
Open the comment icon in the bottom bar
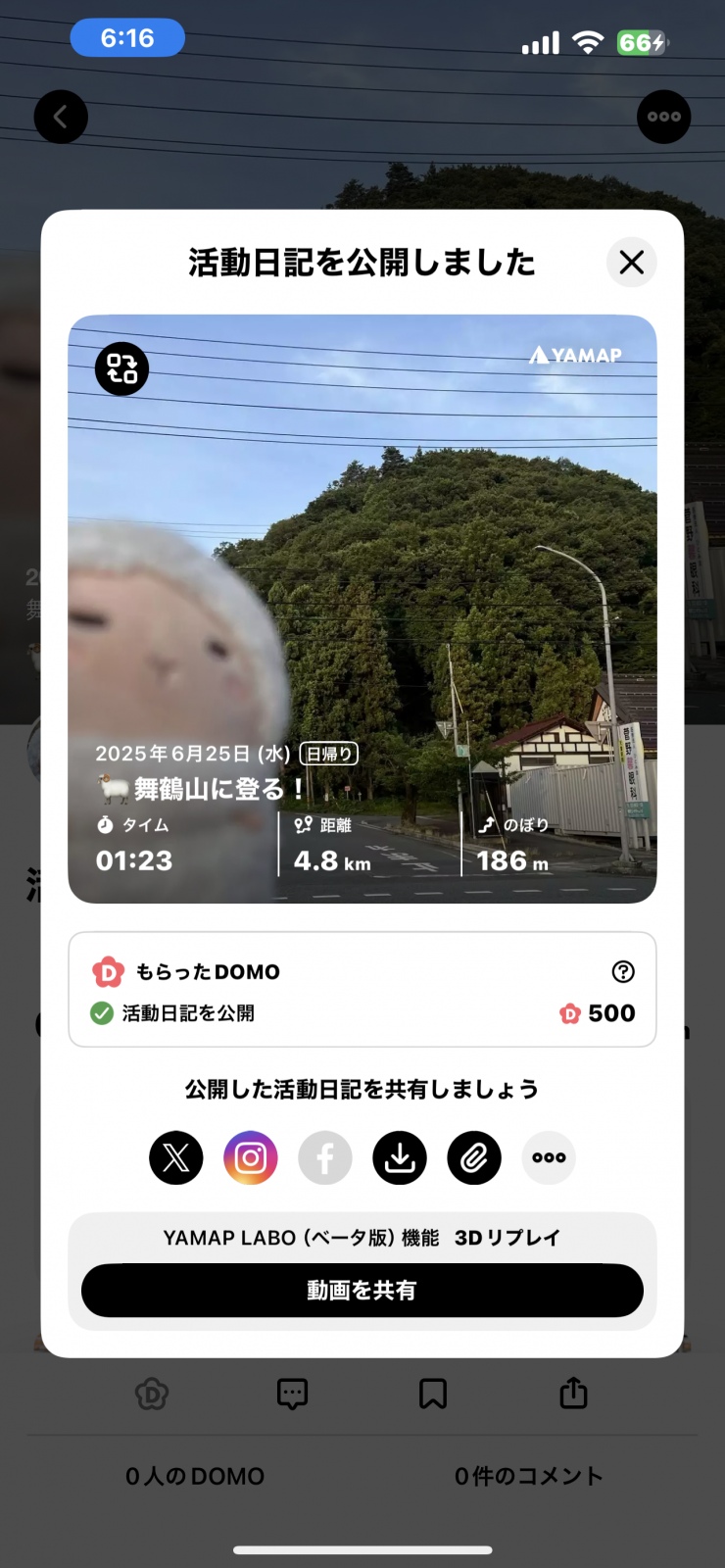click(292, 1393)
